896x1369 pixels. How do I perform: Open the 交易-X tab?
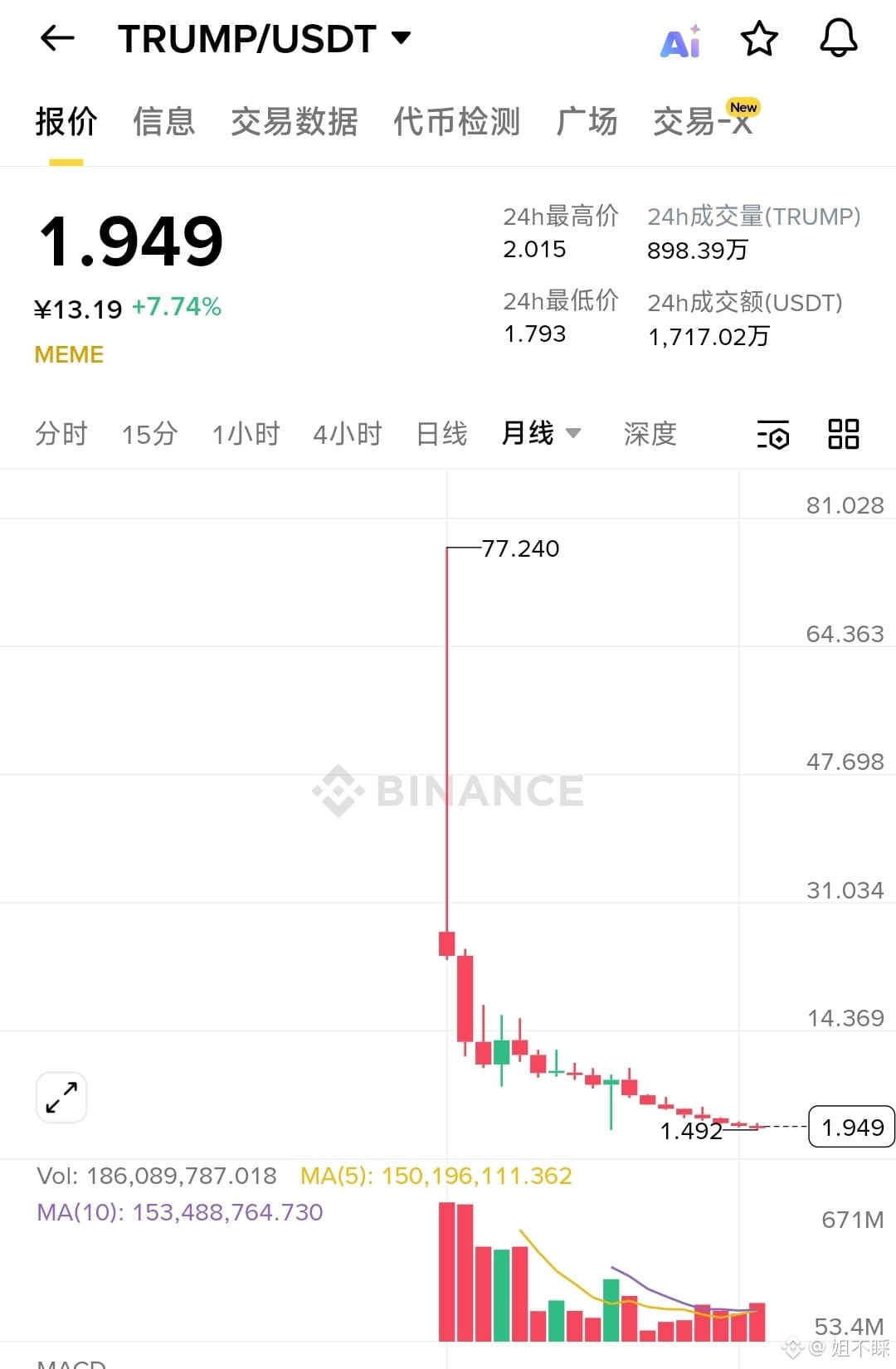[705, 120]
